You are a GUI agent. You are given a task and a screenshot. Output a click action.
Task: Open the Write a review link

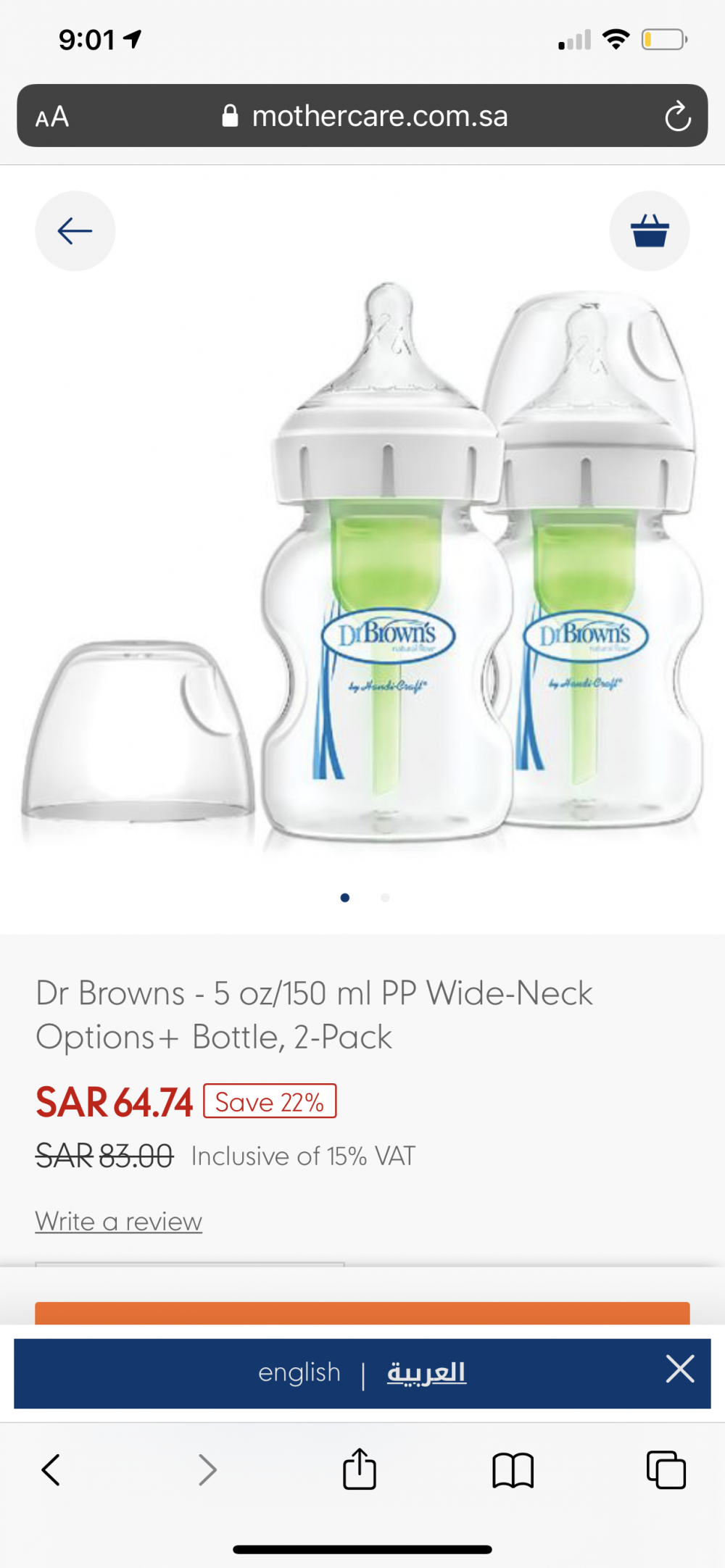tap(119, 1222)
